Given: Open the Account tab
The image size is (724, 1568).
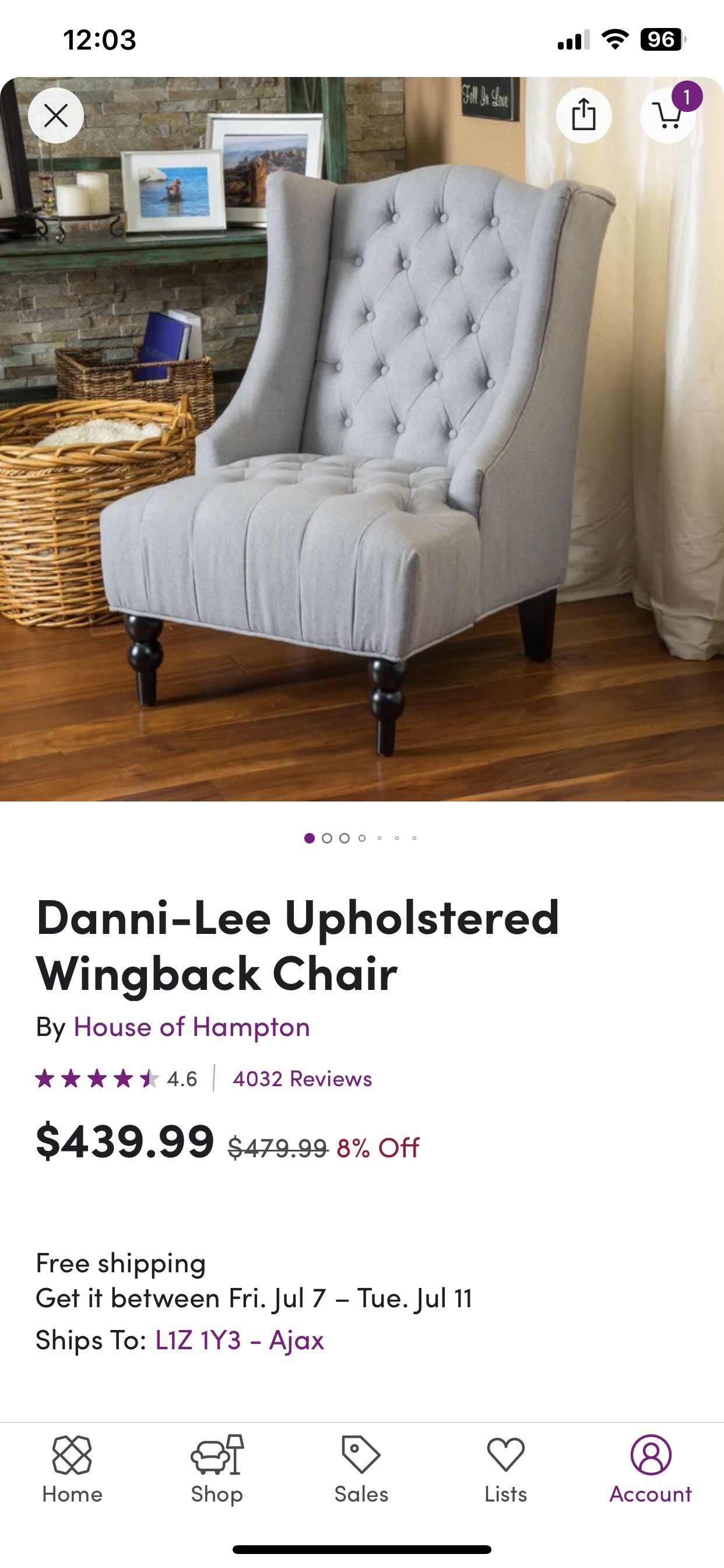Looking at the screenshot, I should coord(651,1469).
